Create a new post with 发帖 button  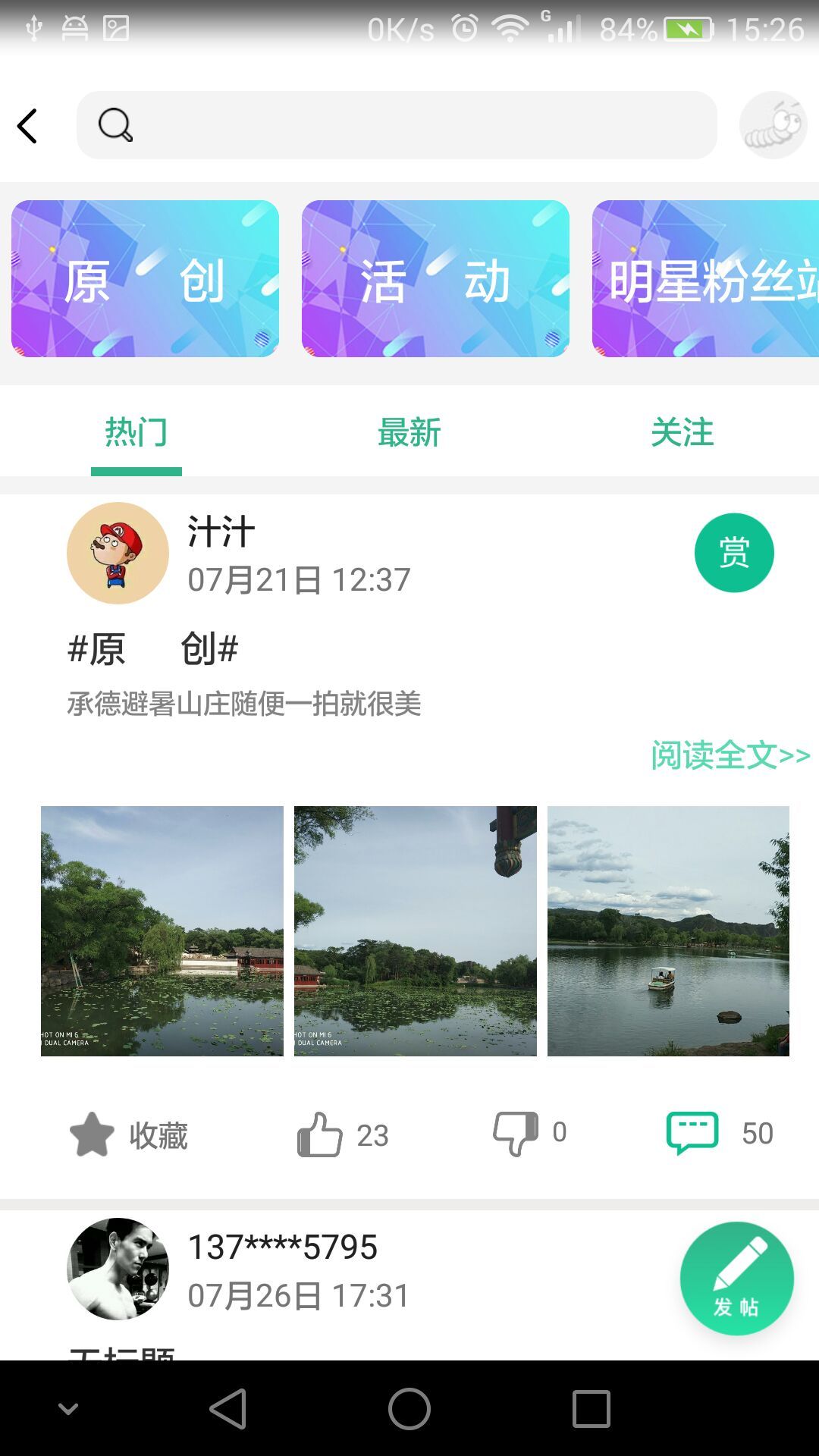coord(736,1279)
